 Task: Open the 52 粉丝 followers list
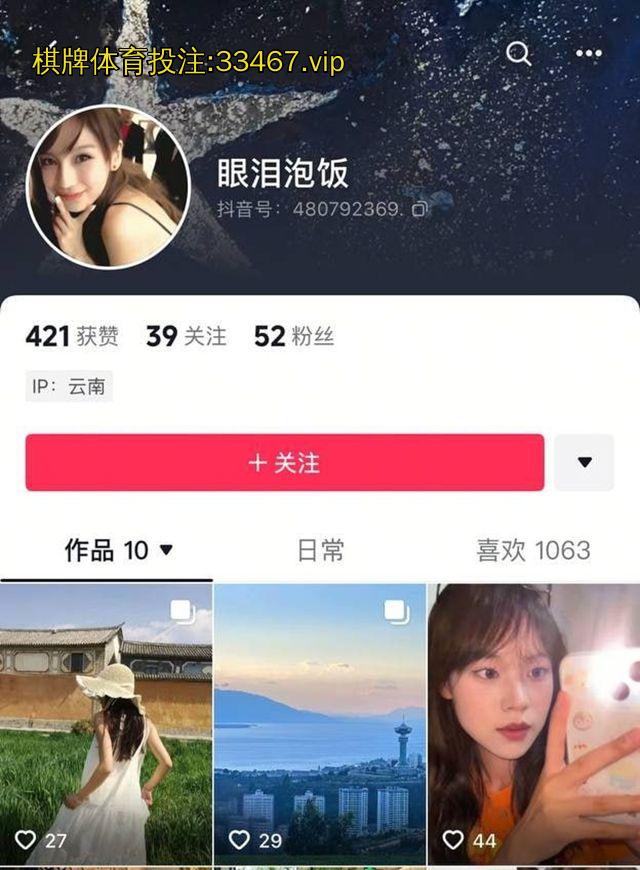293,337
